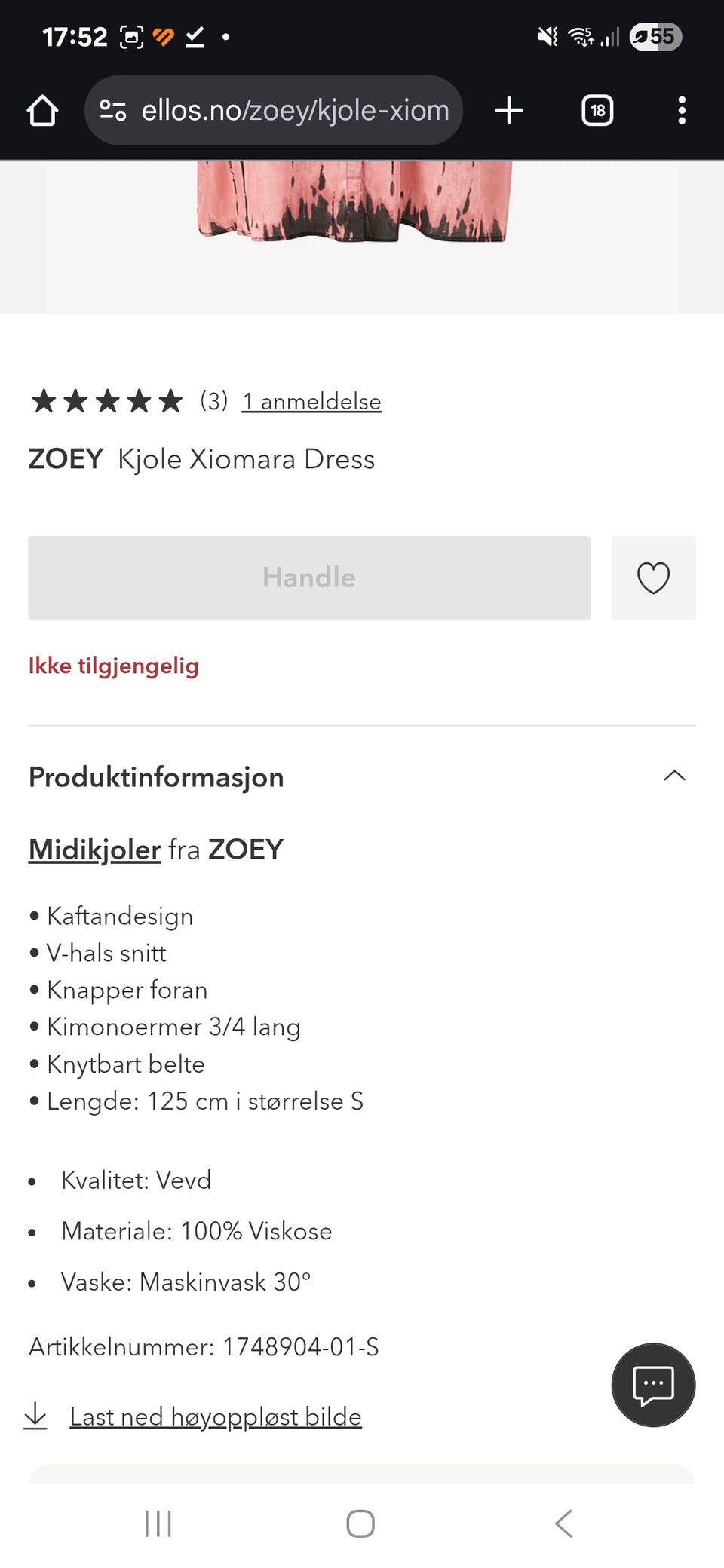Open a new tab with the plus icon

click(x=509, y=110)
